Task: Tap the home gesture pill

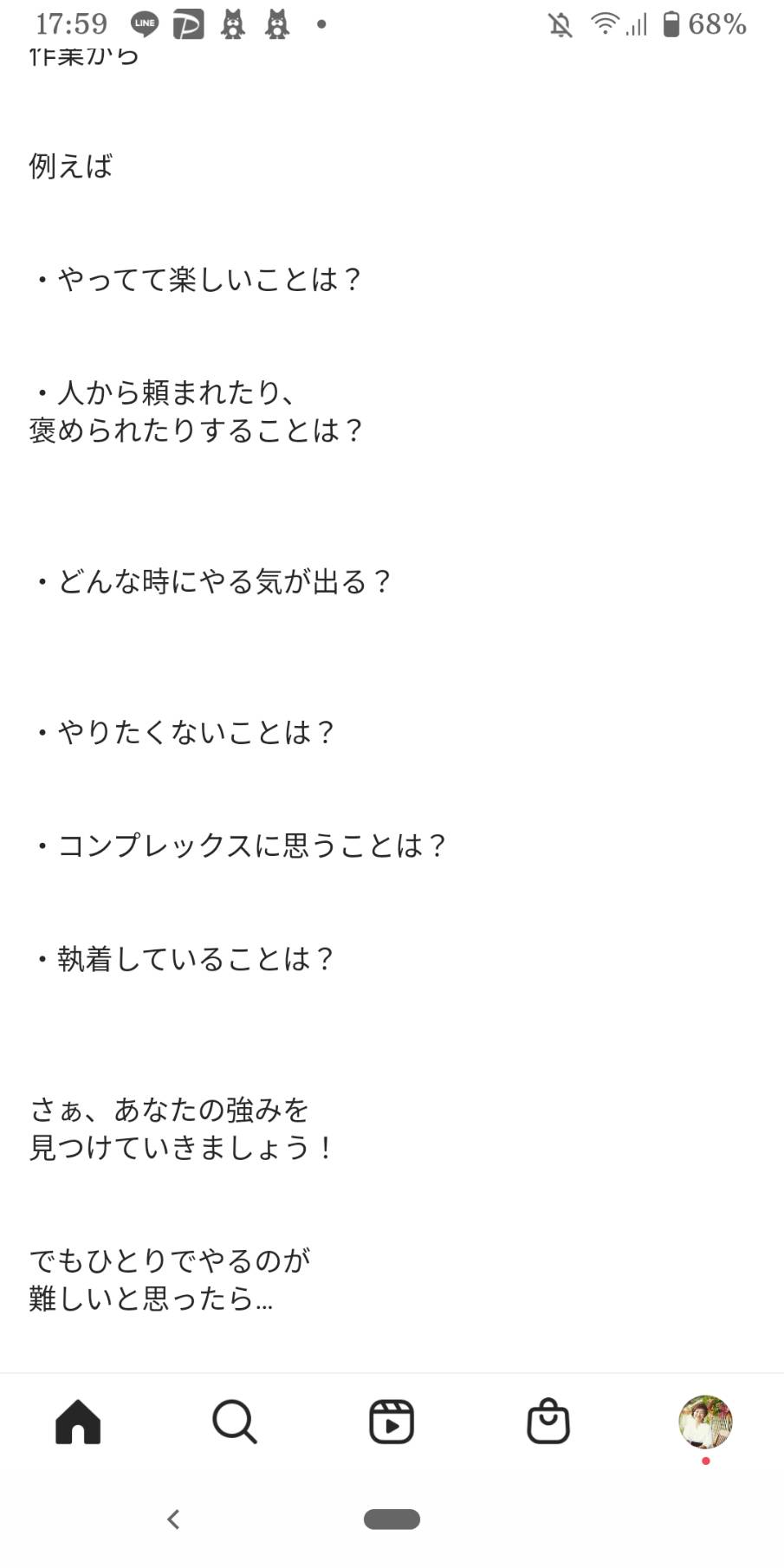Action: click(x=392, y=1519)
